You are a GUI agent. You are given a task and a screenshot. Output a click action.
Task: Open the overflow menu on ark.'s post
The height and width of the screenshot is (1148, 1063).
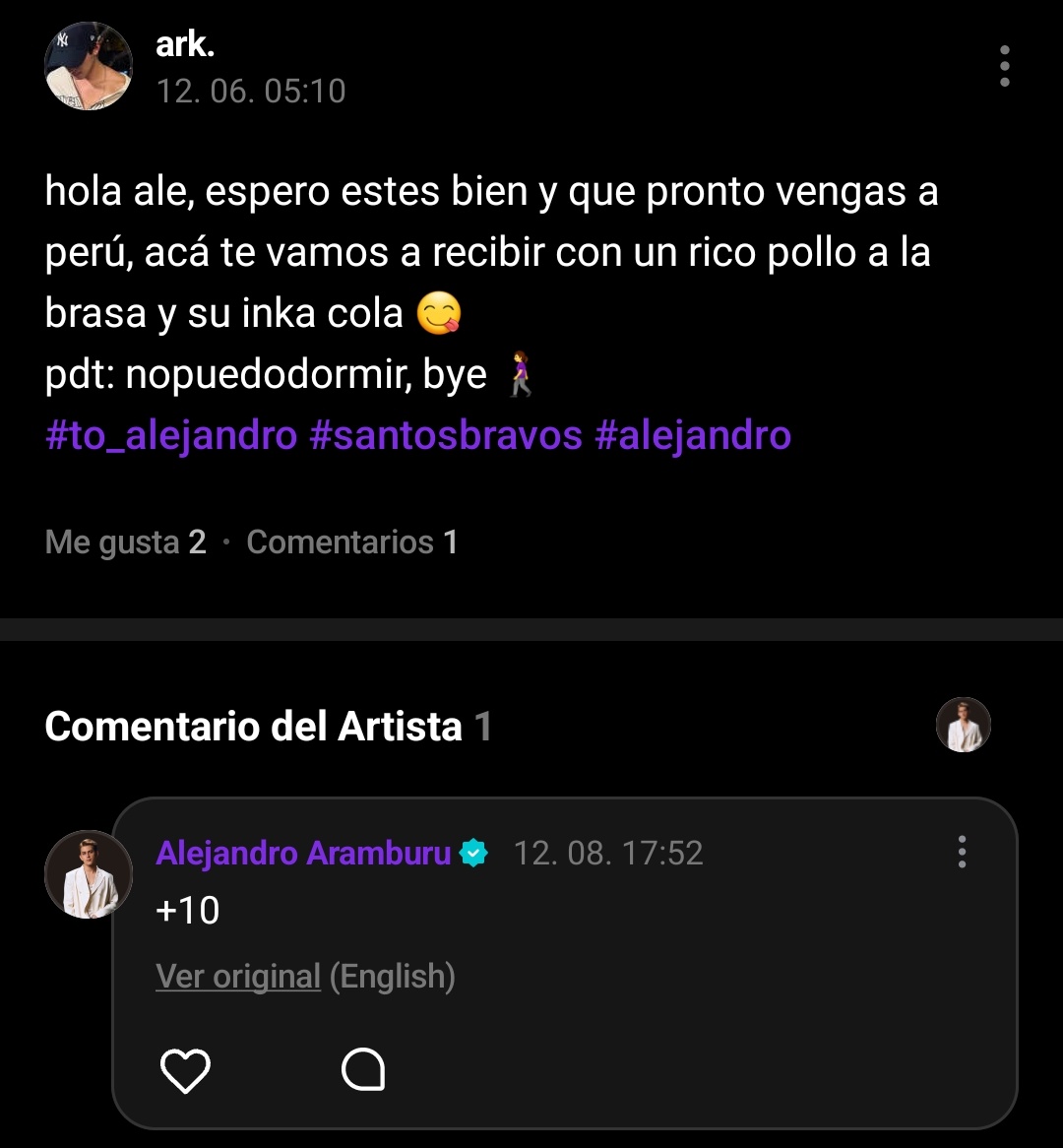pos(1004,66)
